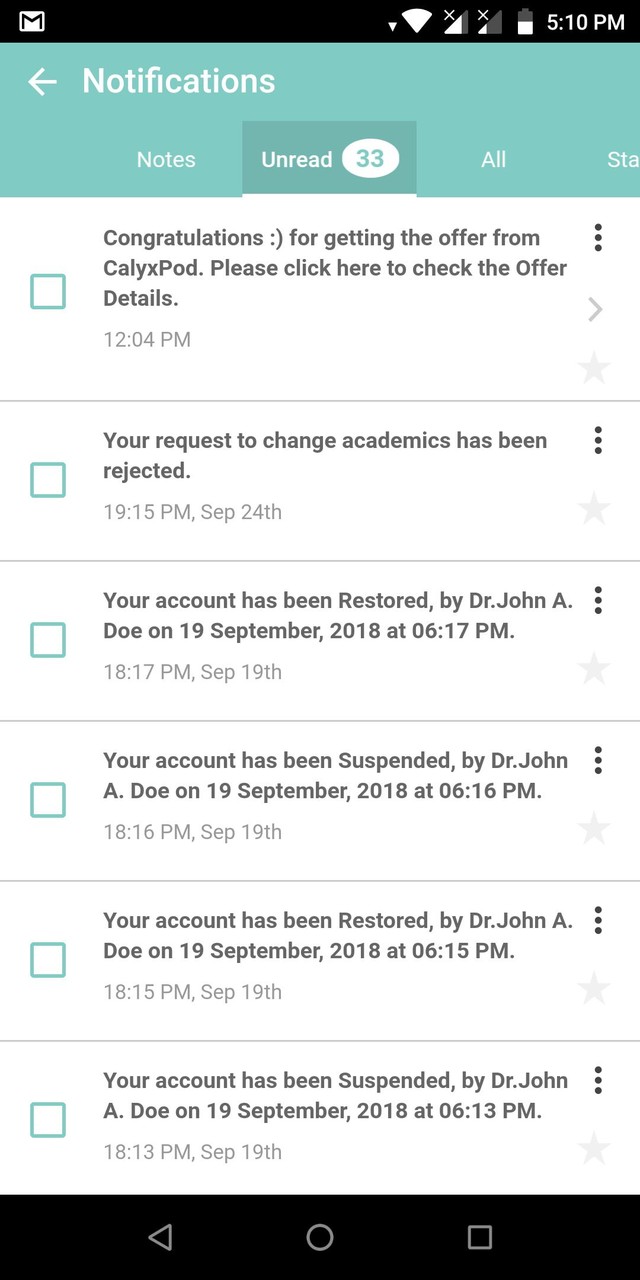Open overflow menu for Restored 06:15 PM notification

pyautogui.click(x=597, y=920)
